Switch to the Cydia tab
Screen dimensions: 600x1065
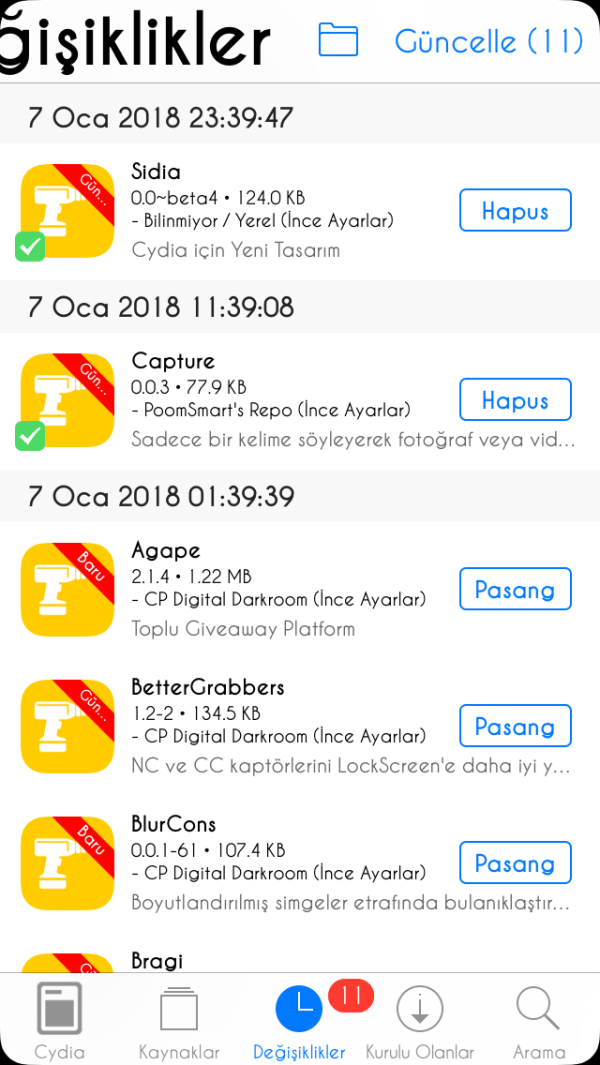(x=59, y=1020)
